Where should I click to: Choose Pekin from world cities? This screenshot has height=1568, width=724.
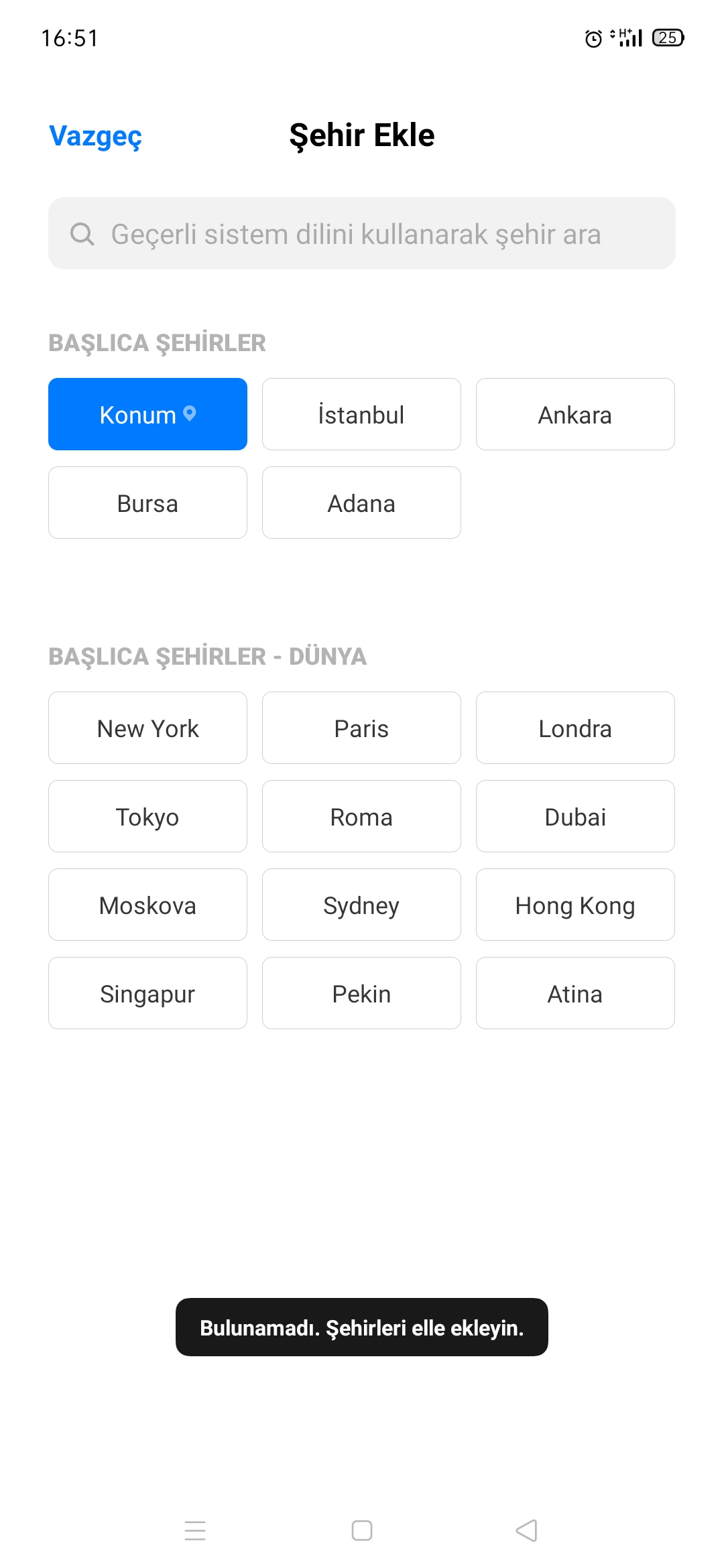tap(361, 993)
